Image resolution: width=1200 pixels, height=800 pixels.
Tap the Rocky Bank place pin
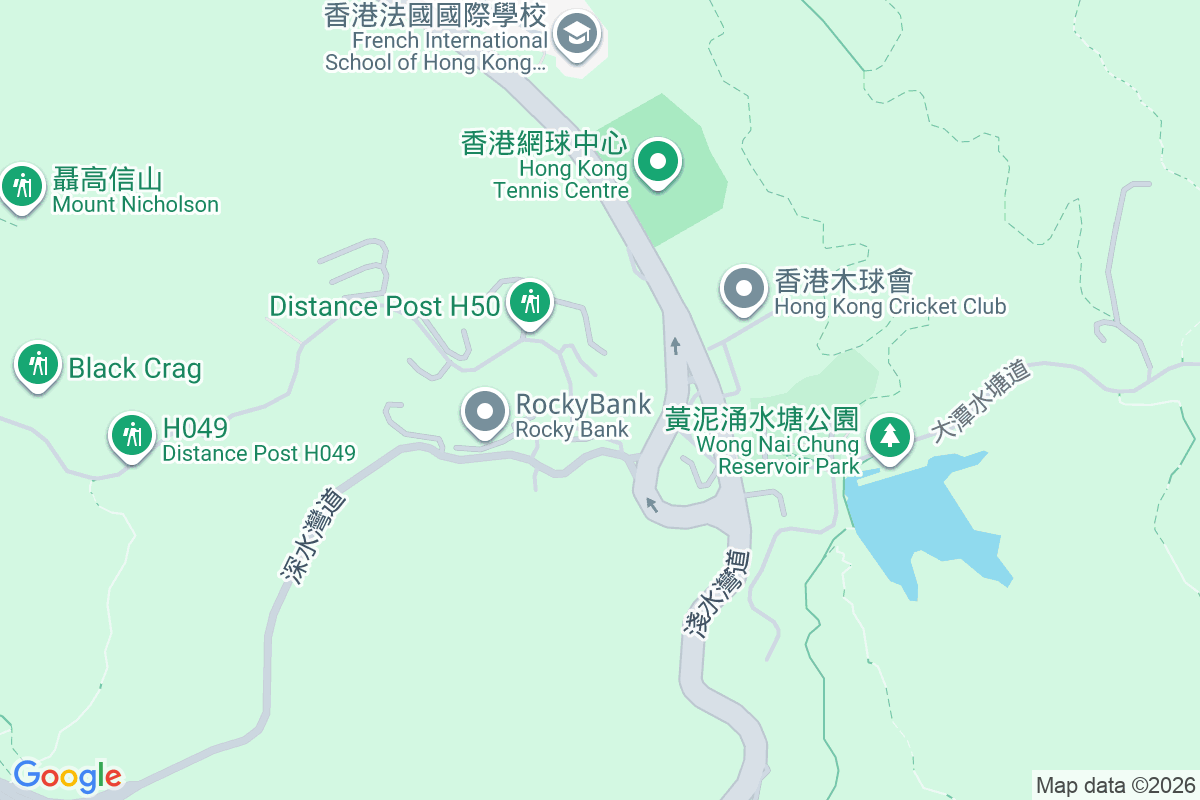tap(486, 412)
